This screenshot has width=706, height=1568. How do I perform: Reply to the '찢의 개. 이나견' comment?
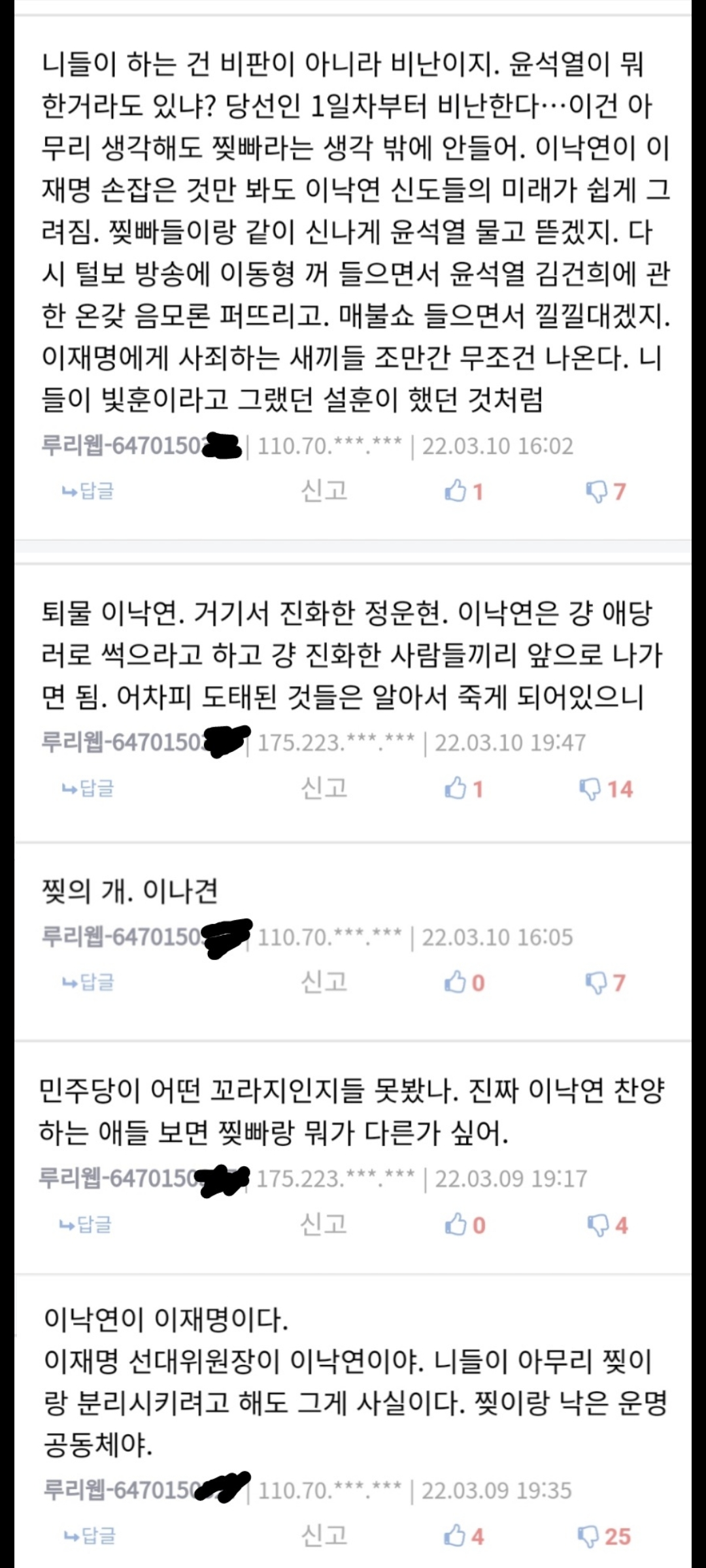[x=88, y=982]
